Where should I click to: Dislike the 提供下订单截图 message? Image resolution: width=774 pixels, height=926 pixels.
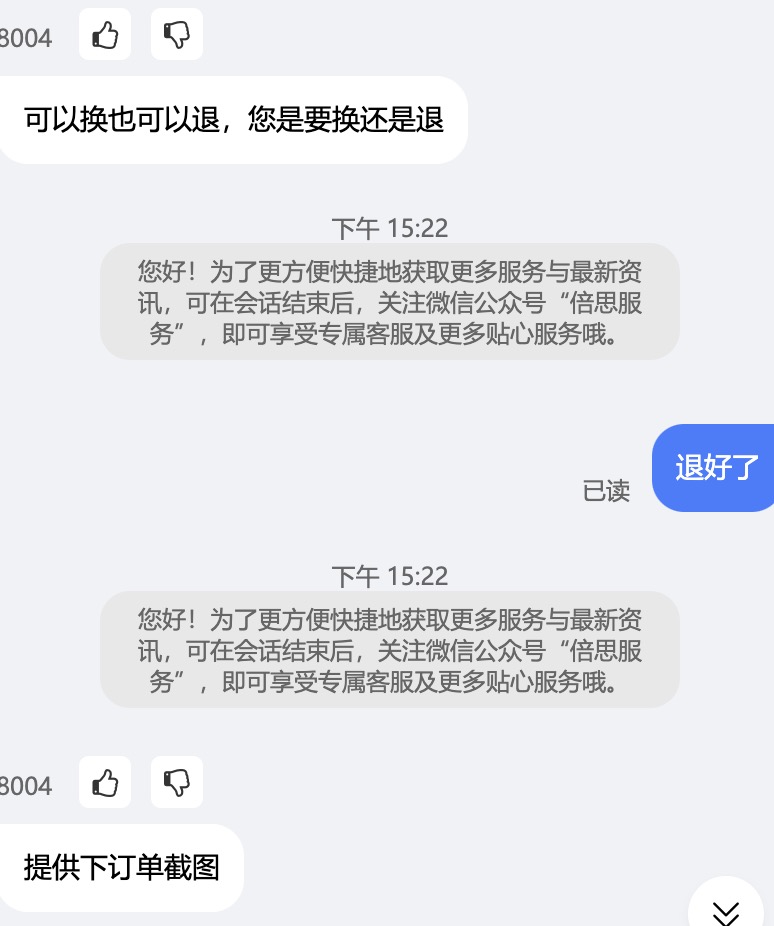[177, 782]
